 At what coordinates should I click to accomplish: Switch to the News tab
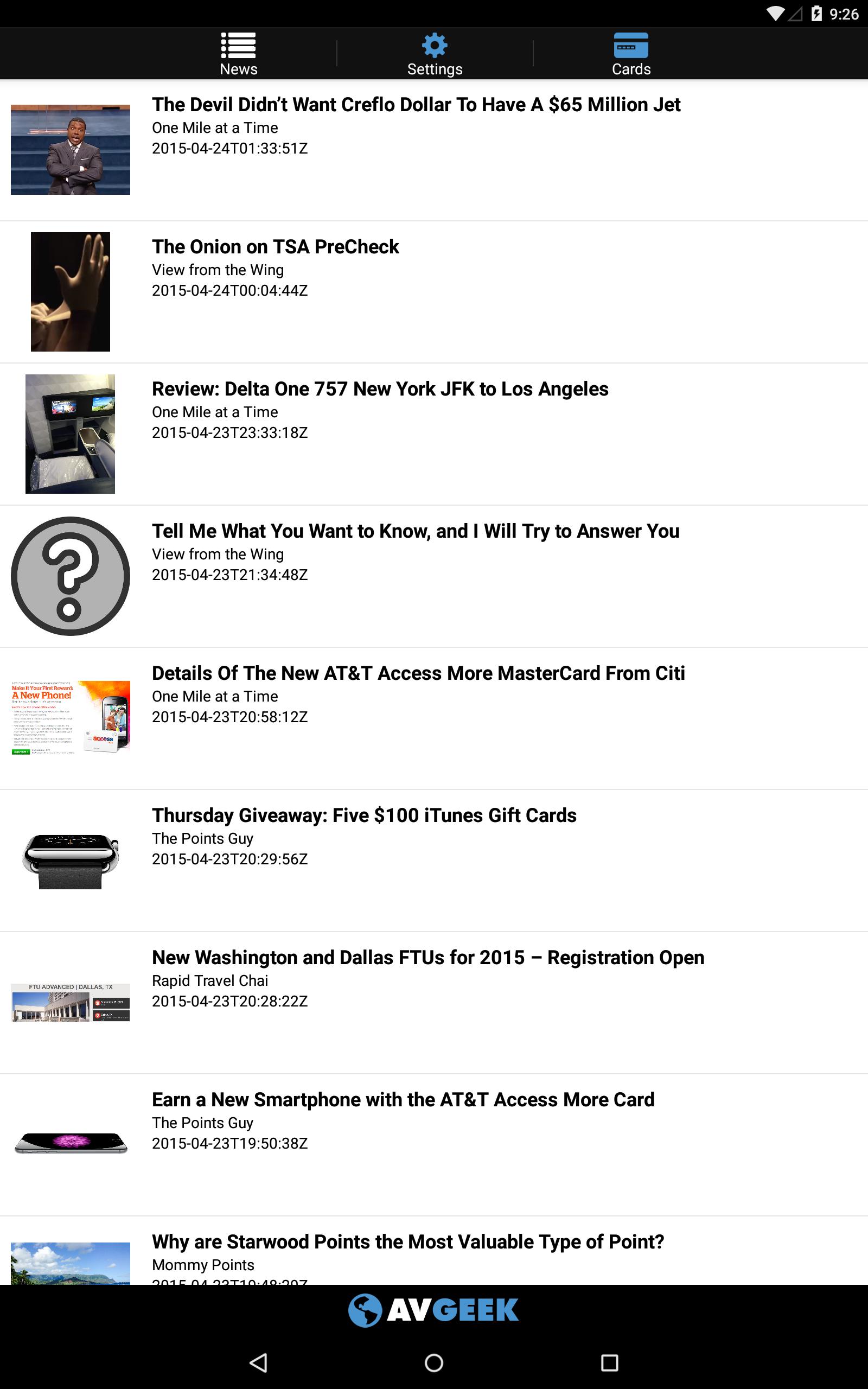pos(238,54)
